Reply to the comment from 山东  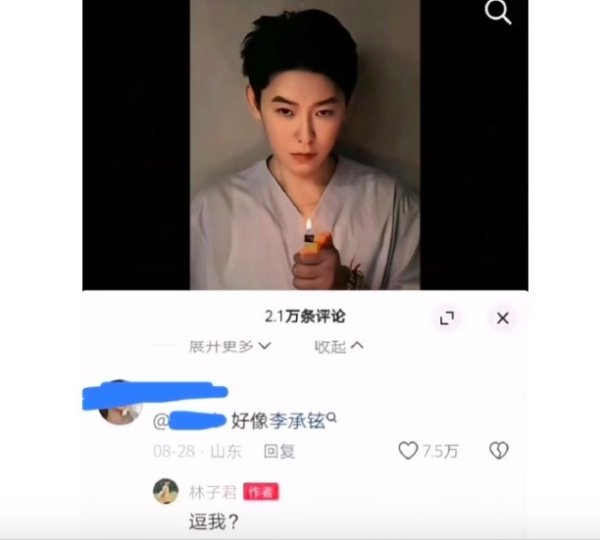[x=279, y=452]
